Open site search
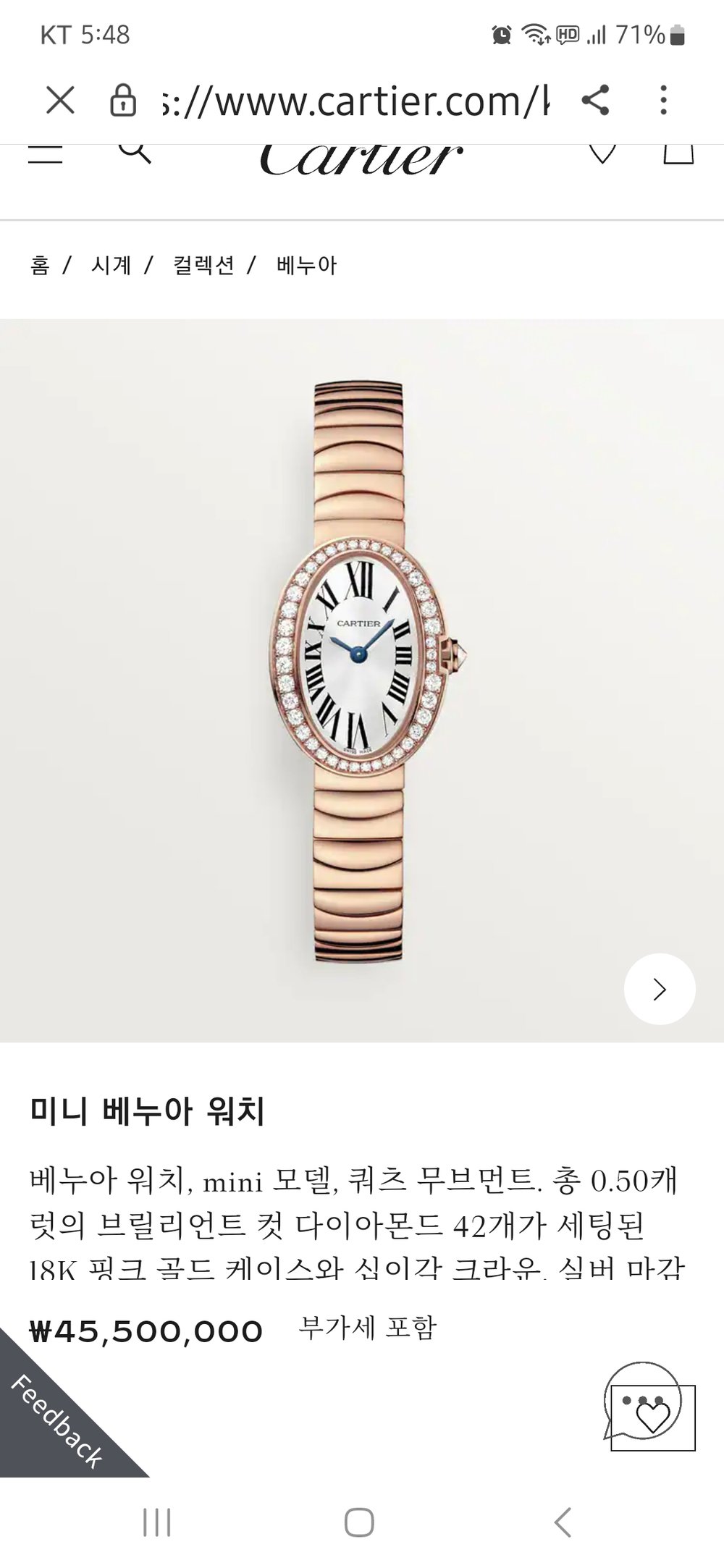The height and width of the screenshot is (1568, 724). pyautogui.click(x=134, y=151)
